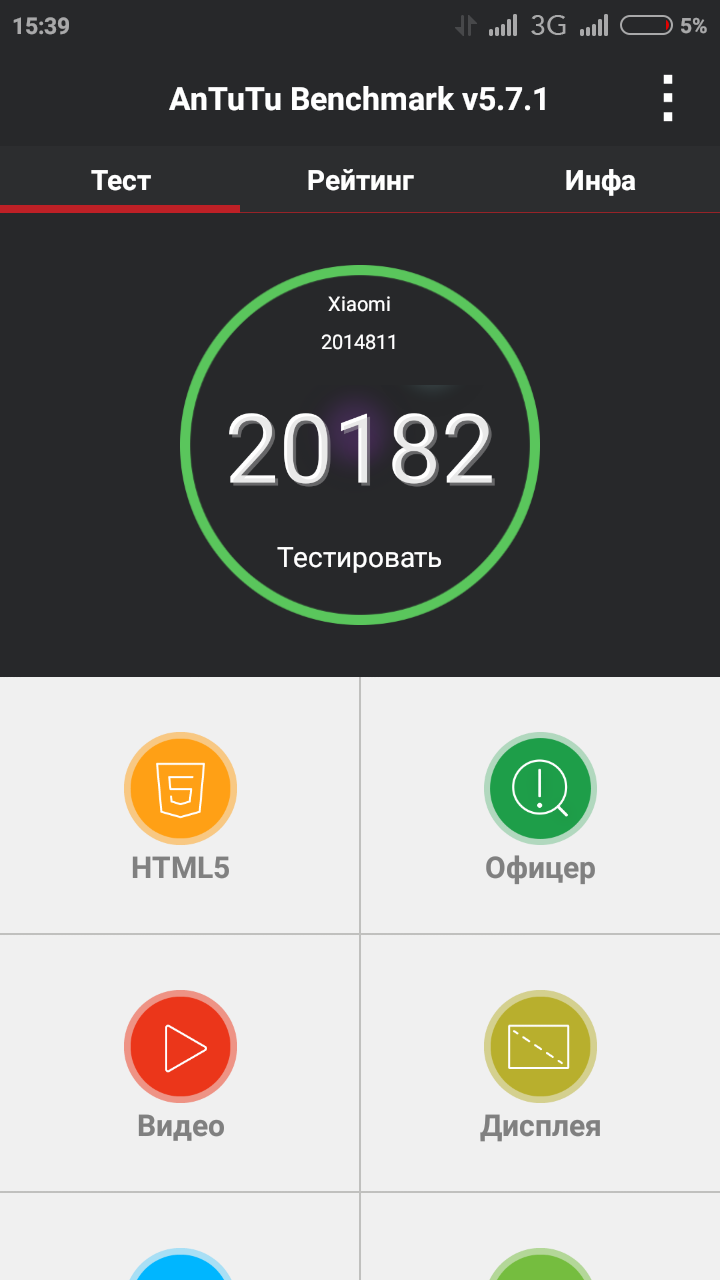Image resolution: width=720 pixels, height=1280 pixels.
Task: Select the Тест tab
Action: 120,181
